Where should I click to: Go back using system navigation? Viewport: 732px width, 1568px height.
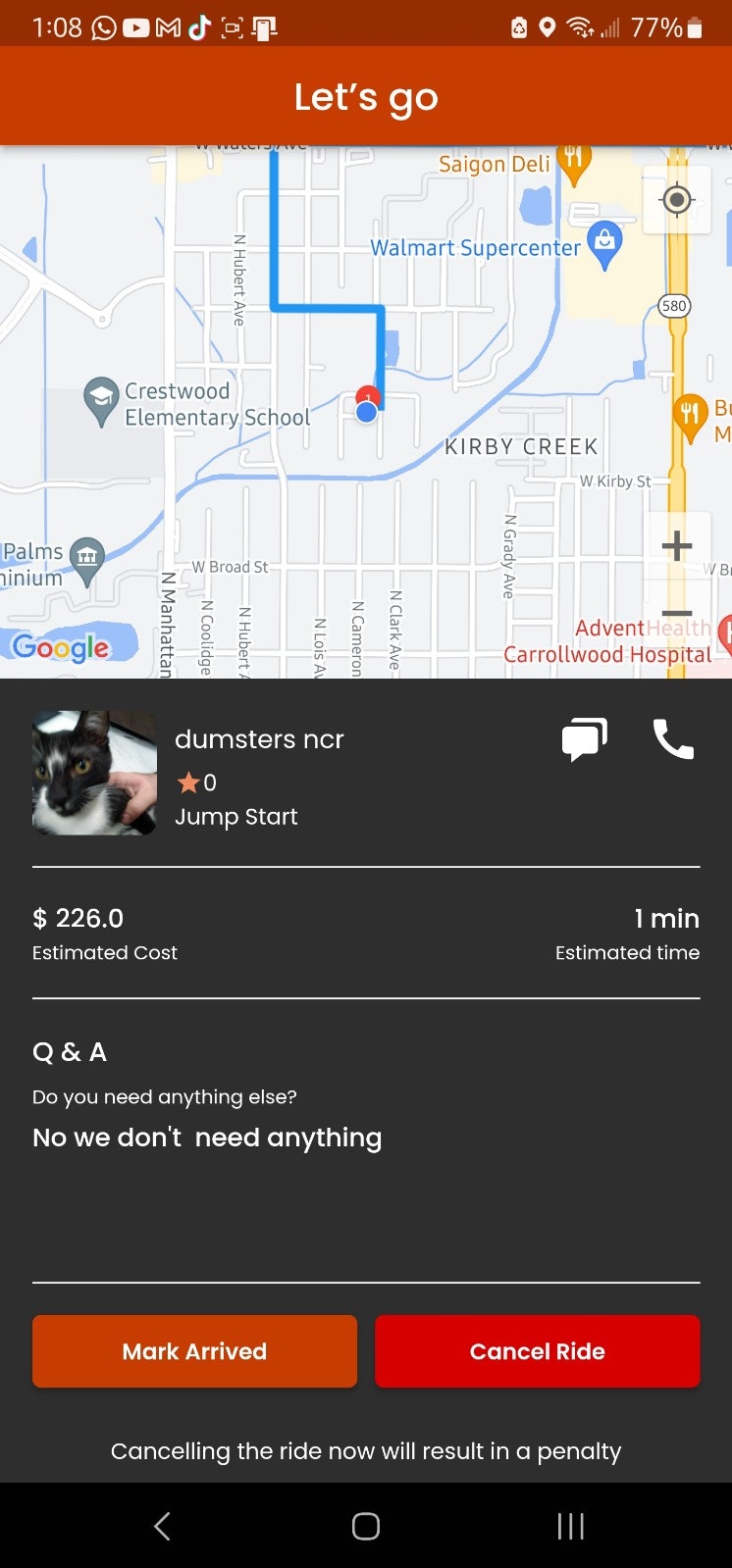[163, 1526]
